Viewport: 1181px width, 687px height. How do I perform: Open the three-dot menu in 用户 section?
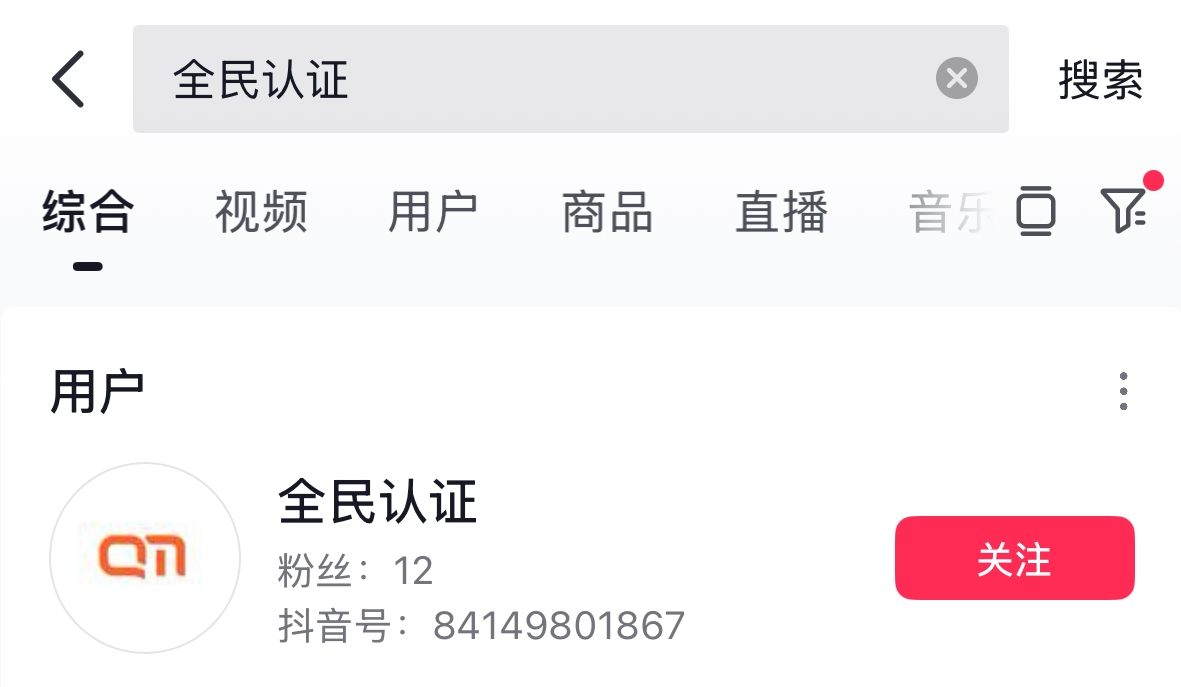tap(1124, 391)
